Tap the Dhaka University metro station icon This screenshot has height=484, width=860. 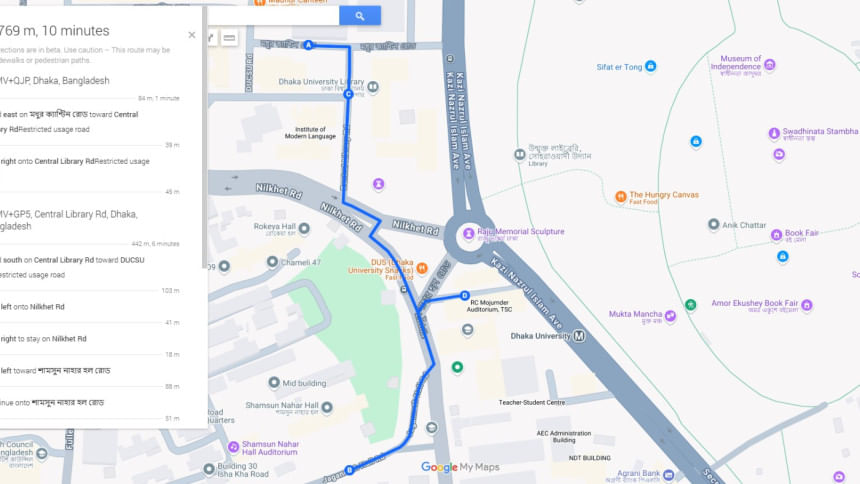pyautogui.click(x=579, y=336)
